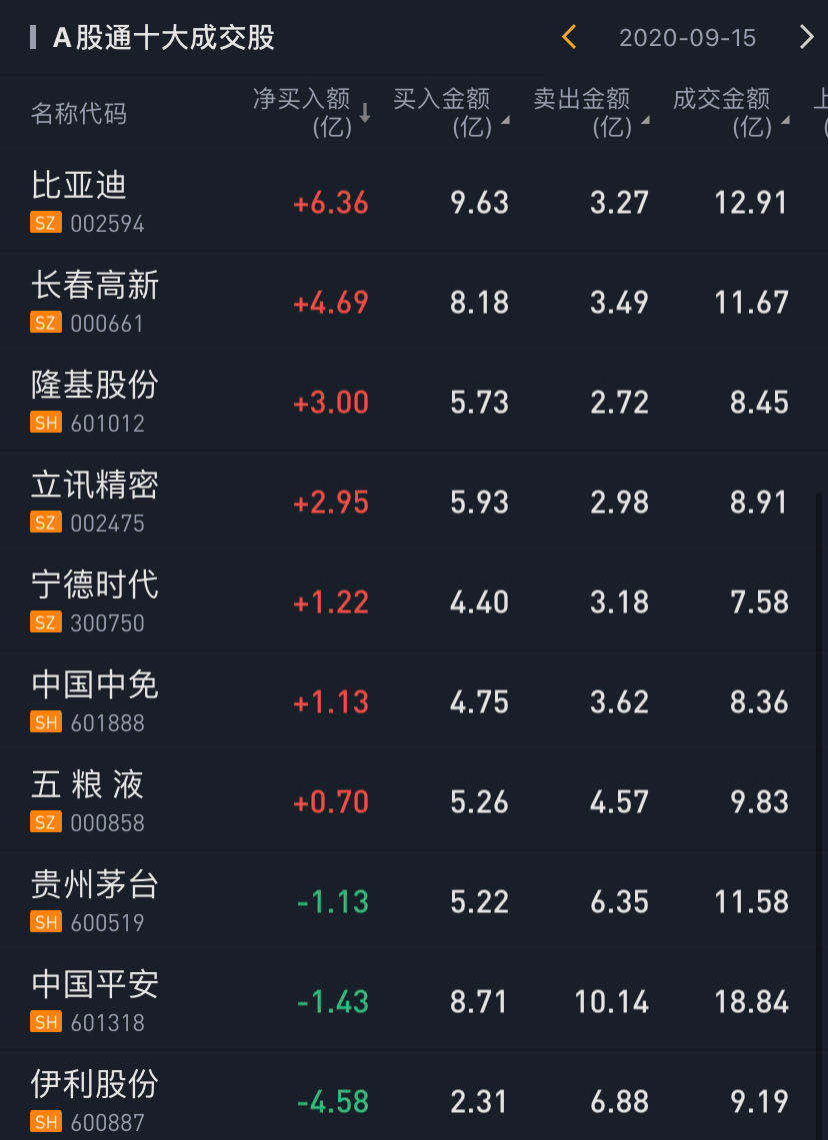
Task: Open 贵州茅台 stock details
Action: point(95,902)
